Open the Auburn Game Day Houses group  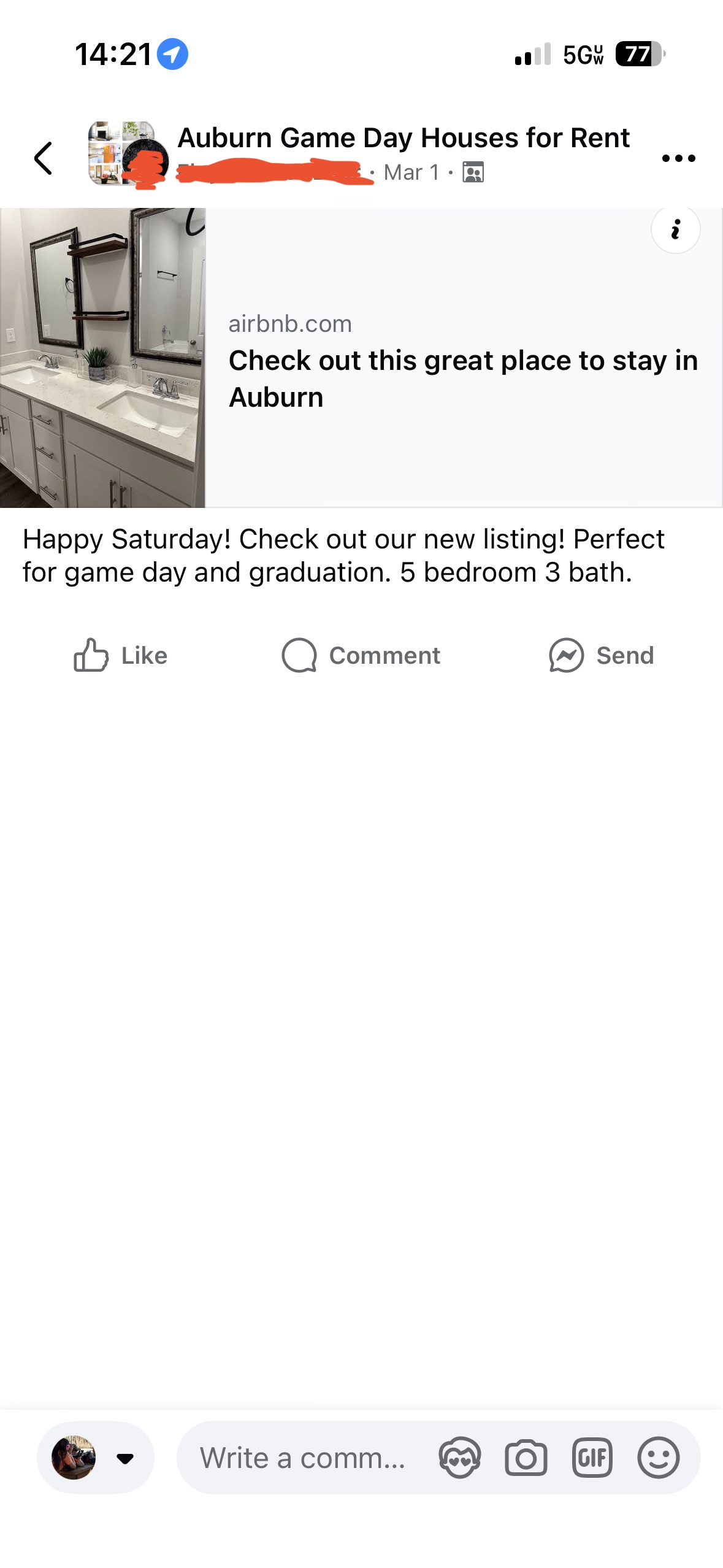[x=403, y=137]
